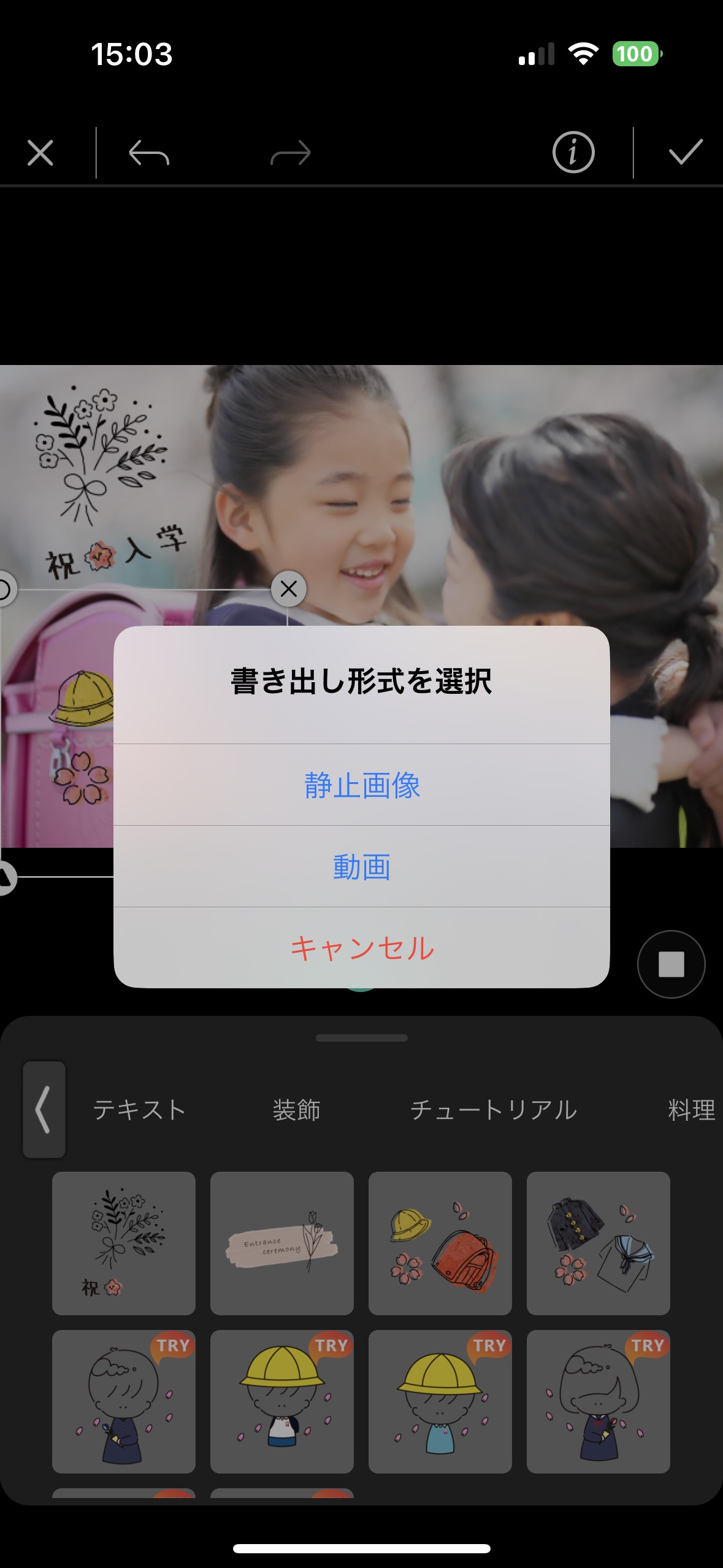Stop playback with the square button
Screen dimensions: 723x1568
point(671,964)
